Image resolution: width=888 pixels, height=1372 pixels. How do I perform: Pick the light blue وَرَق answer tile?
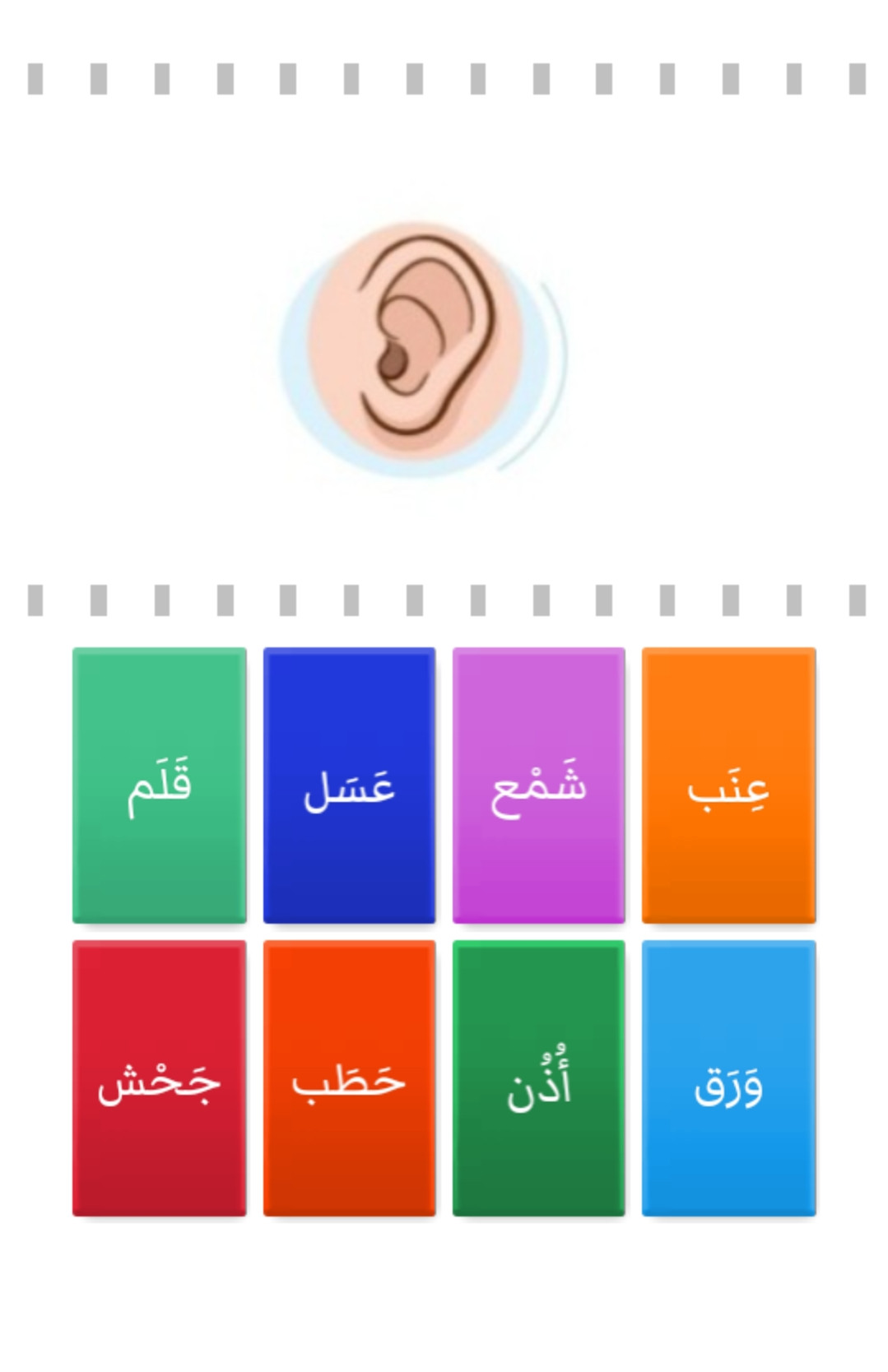(x=728, y=1078)
